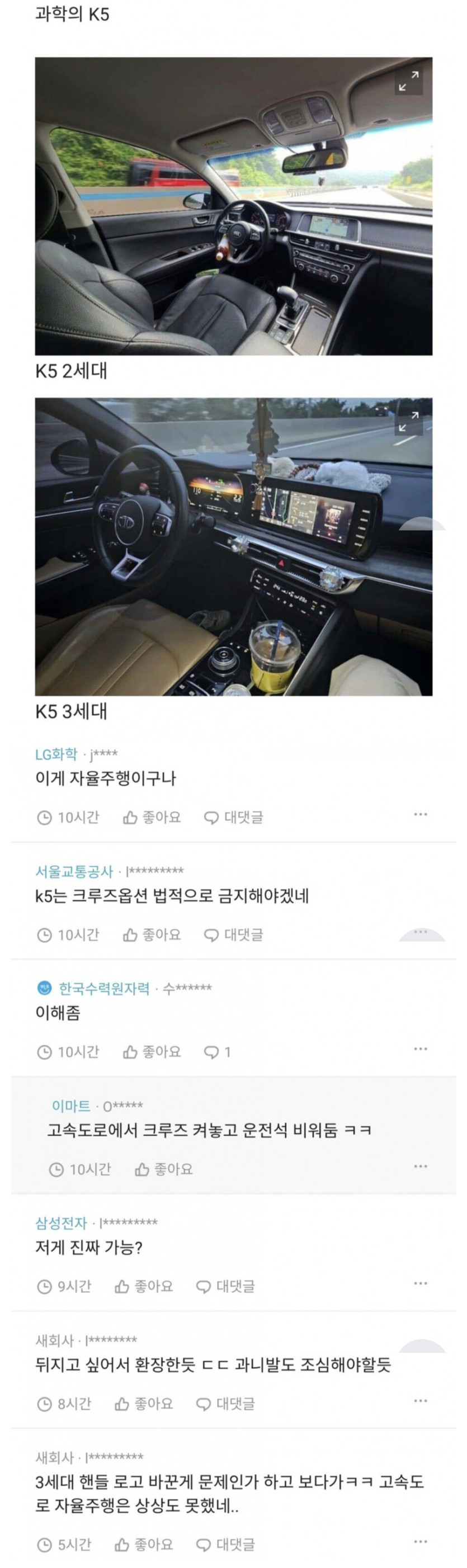
Task: Like the 한국수력원자력 comment '이해좀'
Action: (x=152, y=1052)
